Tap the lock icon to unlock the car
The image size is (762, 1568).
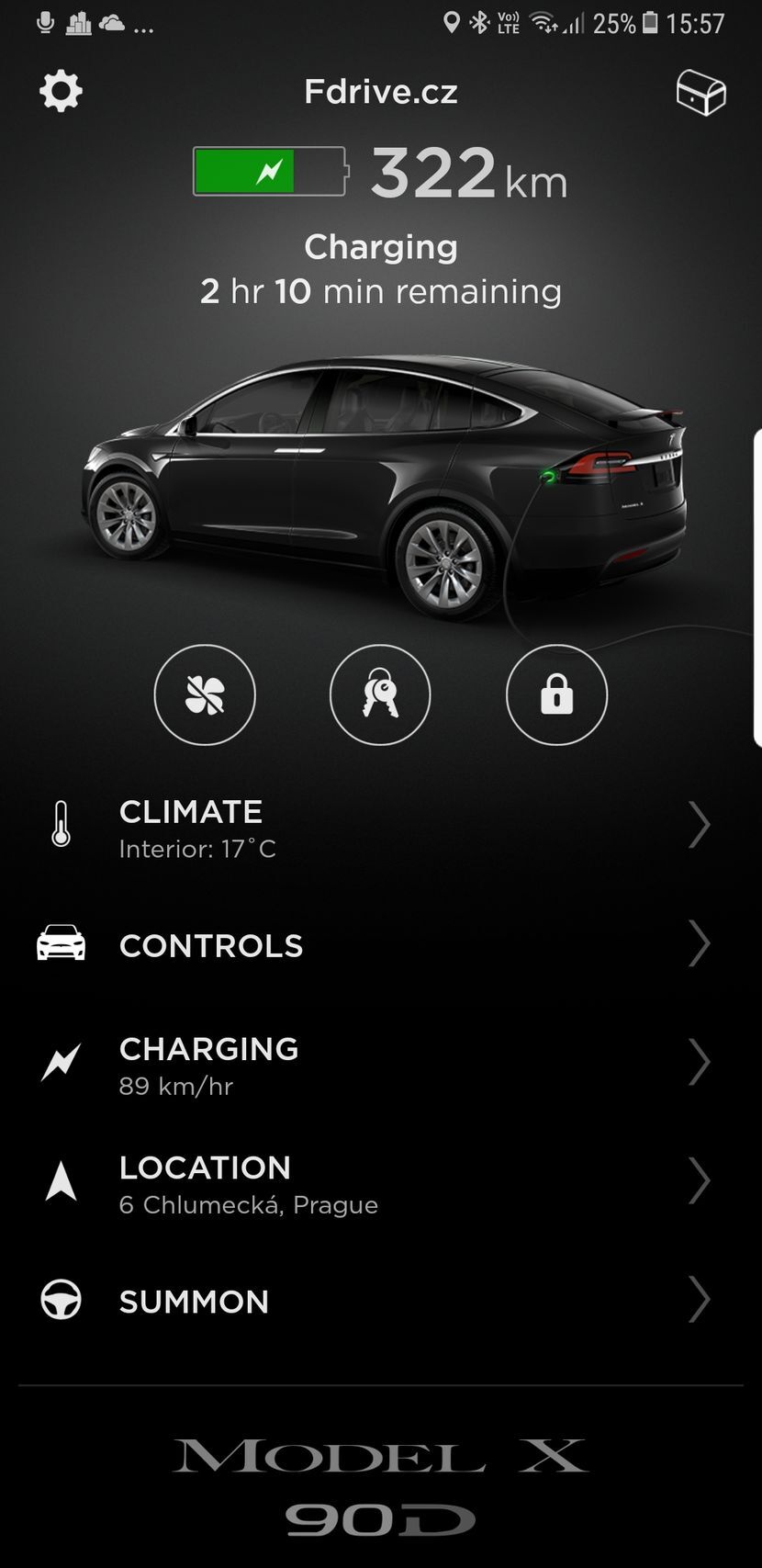(x=556, y=695)
